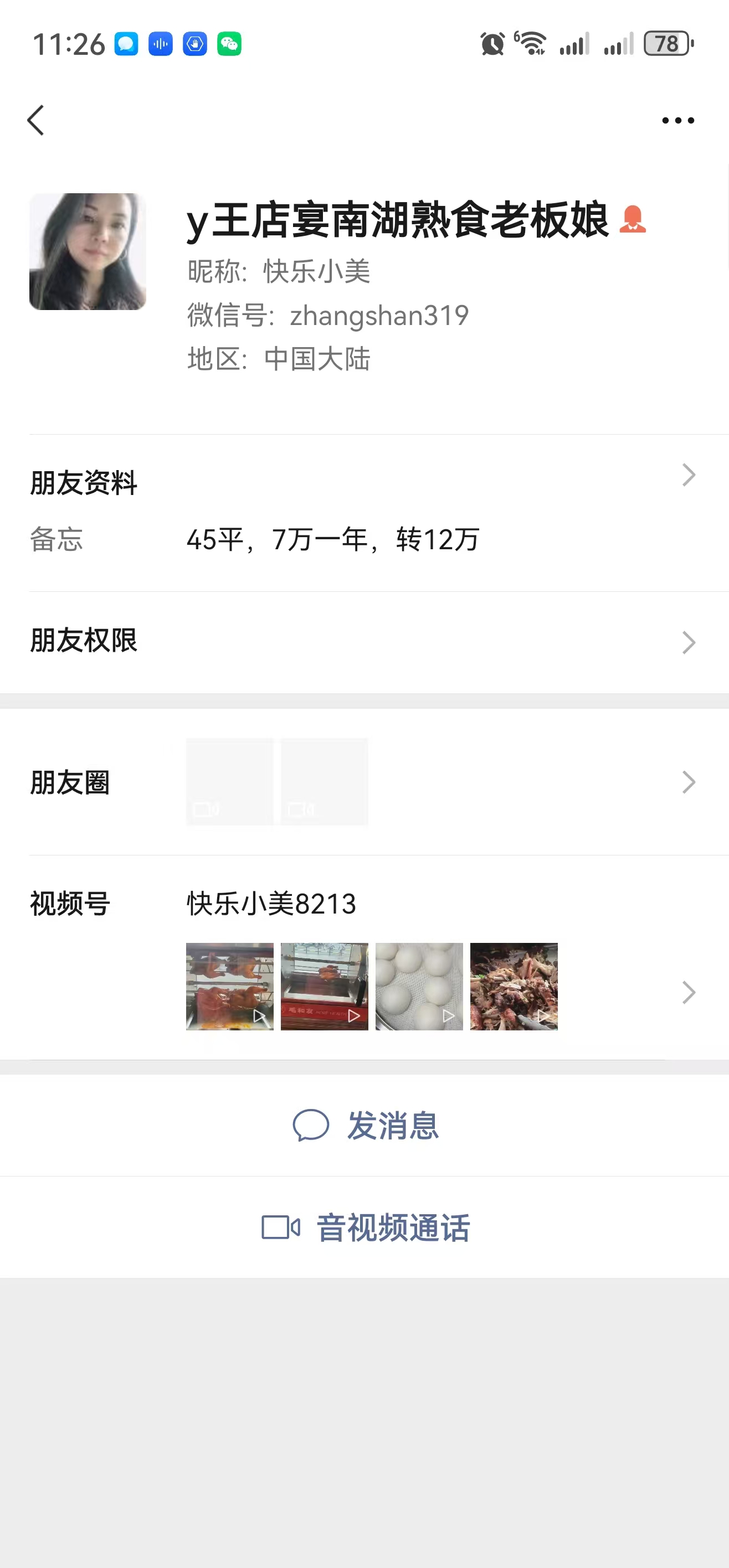Tap the WeChat icon in the status bar
This screenshot has height=1568, width=729.
[x=229, y=43]
